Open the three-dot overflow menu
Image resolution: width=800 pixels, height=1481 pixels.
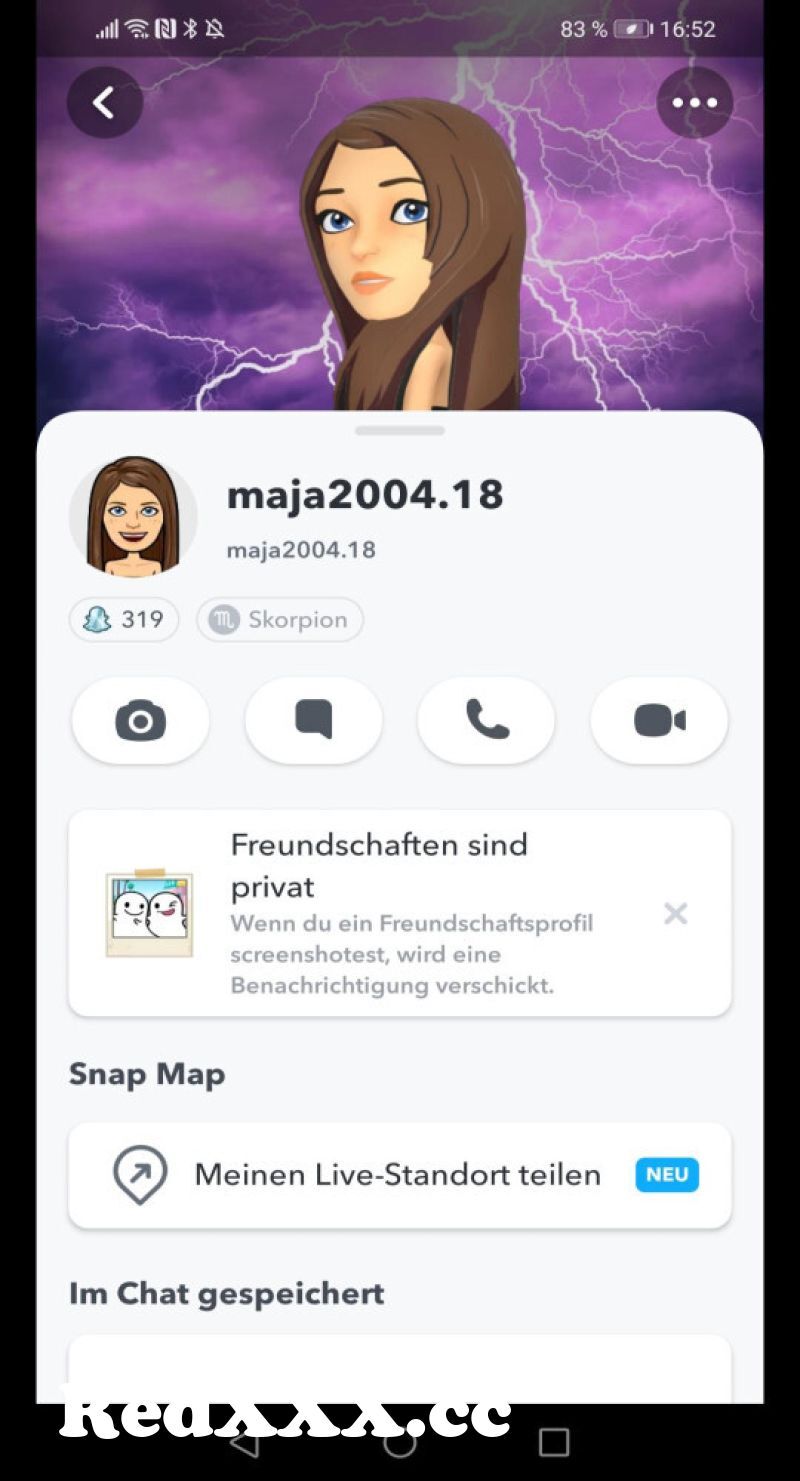click(695, 102)
